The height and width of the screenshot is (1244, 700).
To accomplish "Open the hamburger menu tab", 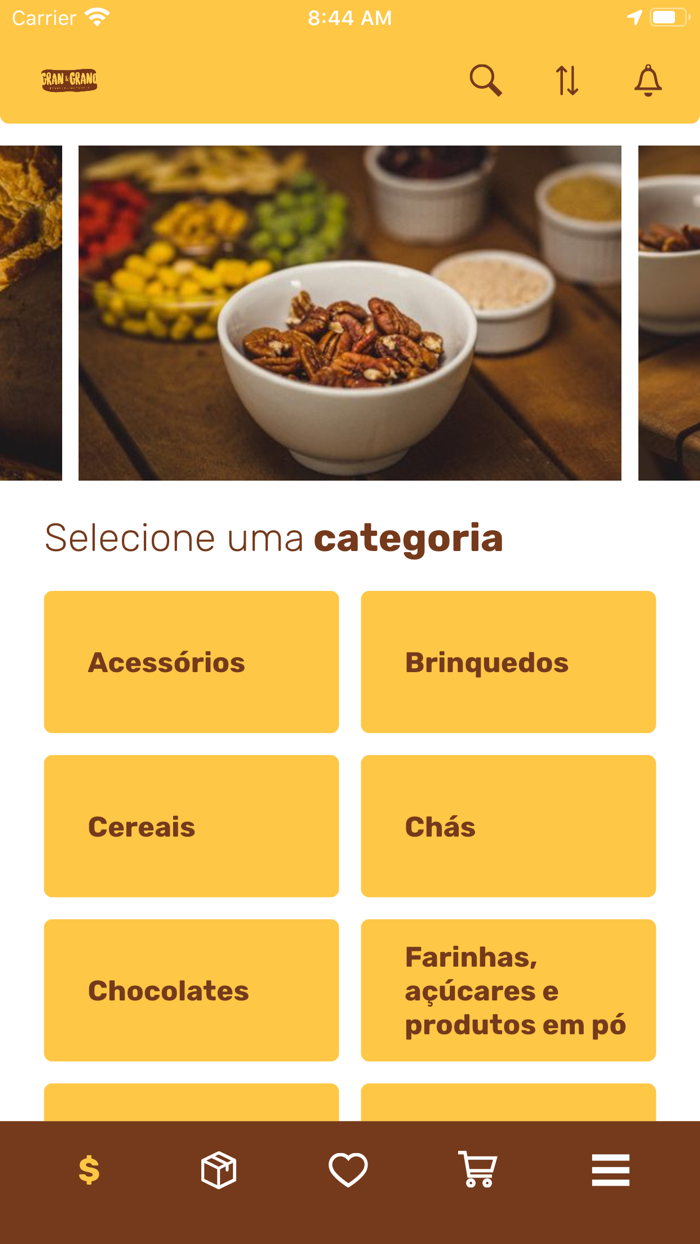I will pyautogui.click(x=610, y=1169).
